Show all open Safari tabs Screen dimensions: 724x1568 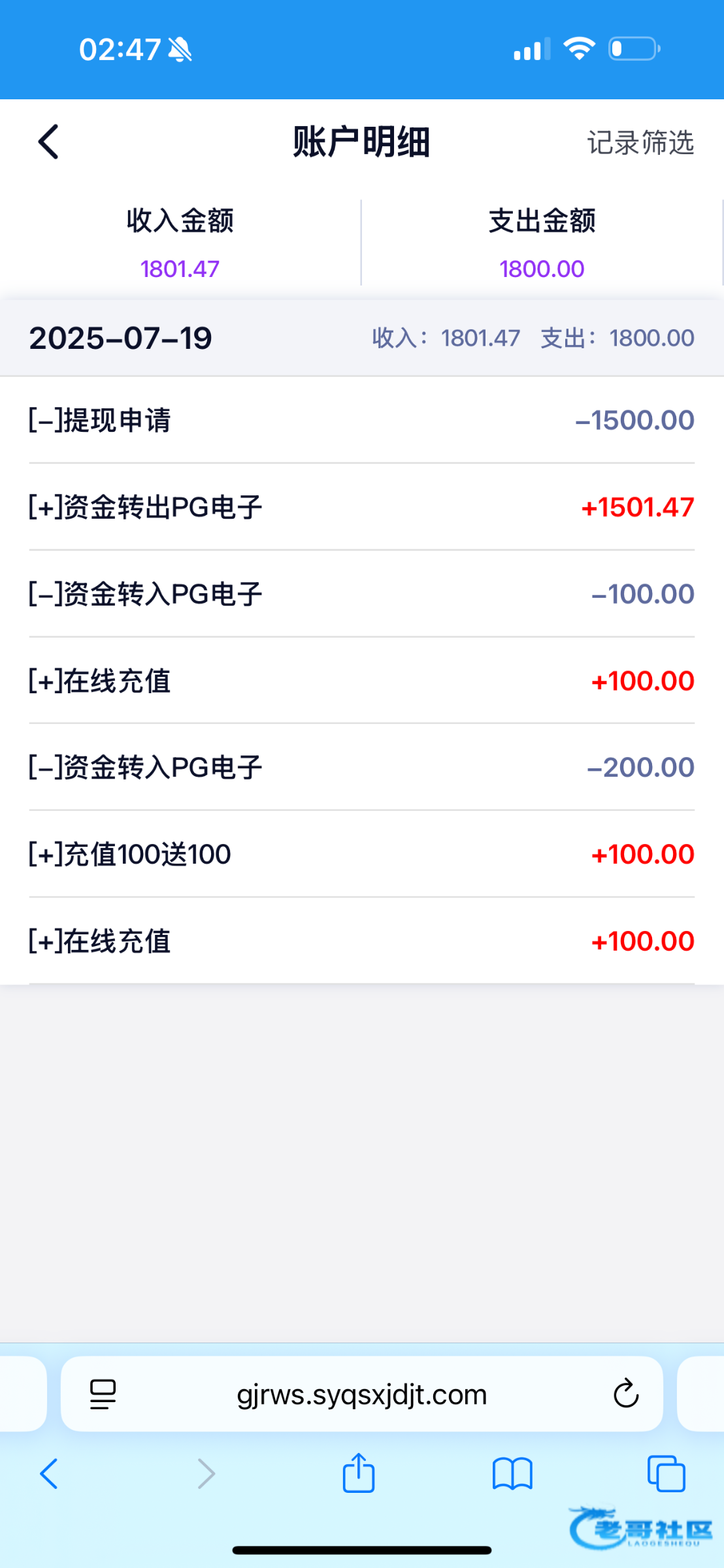pyautogui.click(x=666, y=1474)
